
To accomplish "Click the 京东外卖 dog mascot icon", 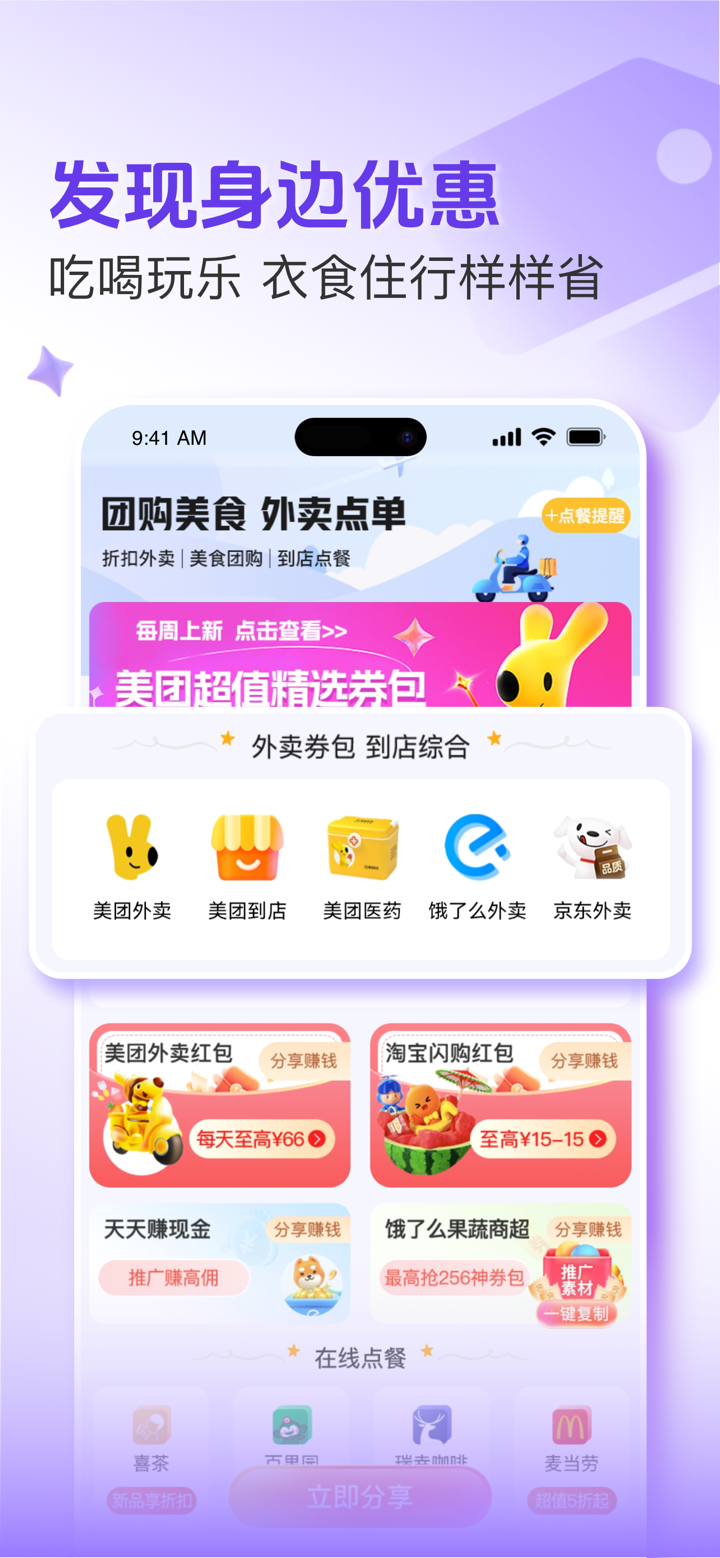I will pos(591,846).
